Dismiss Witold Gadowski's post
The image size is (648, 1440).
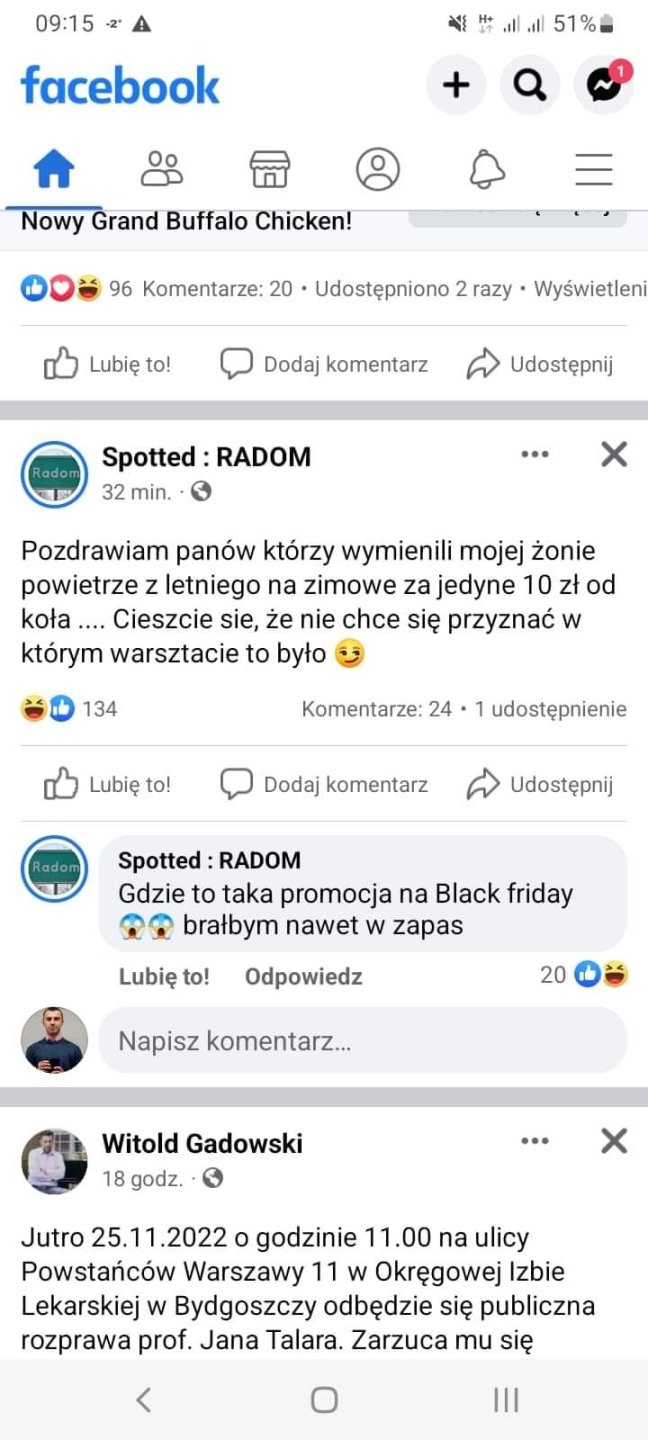click(613, 1141)
